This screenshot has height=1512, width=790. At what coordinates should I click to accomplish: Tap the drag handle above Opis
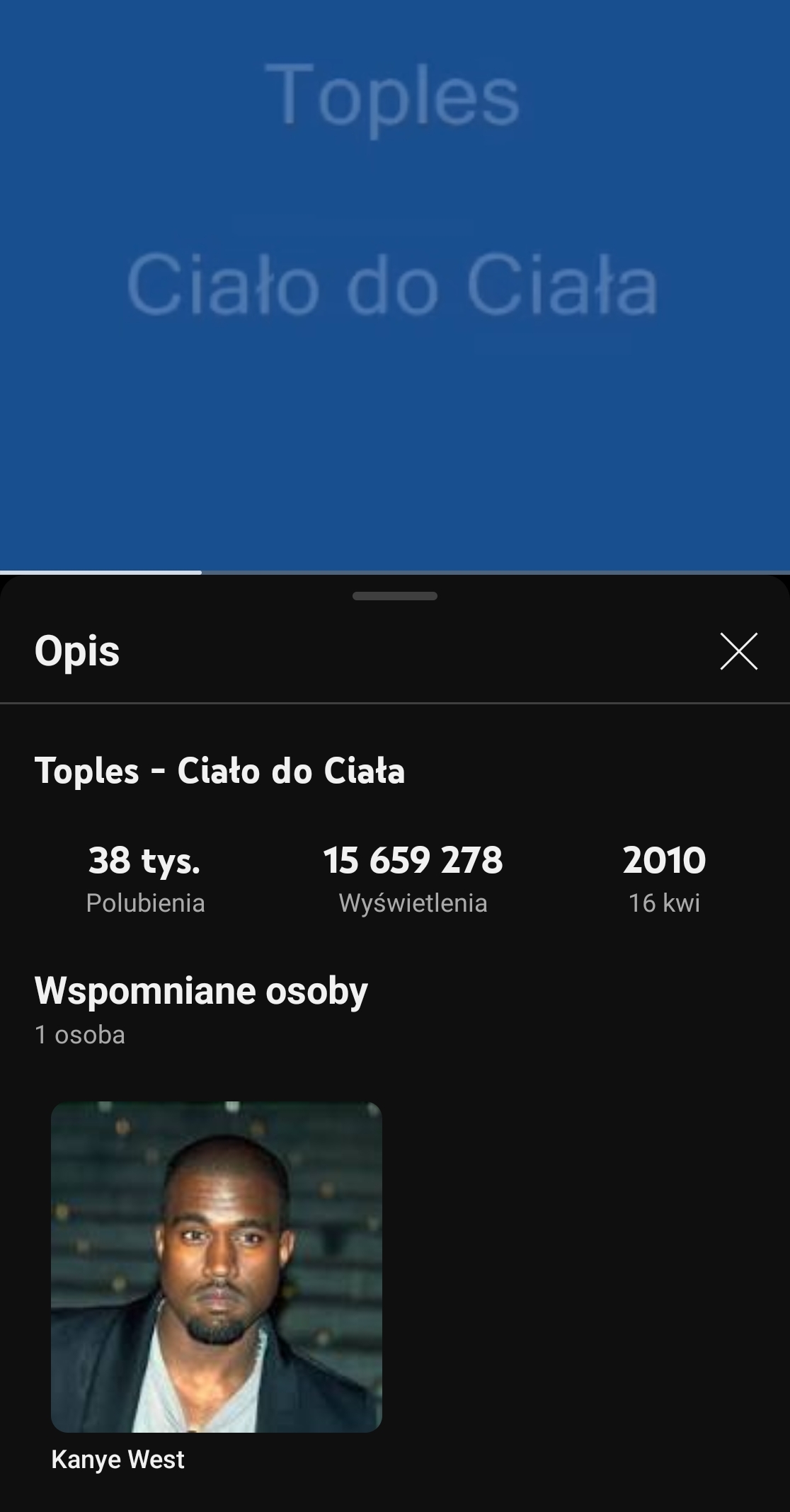pos(395,596)
